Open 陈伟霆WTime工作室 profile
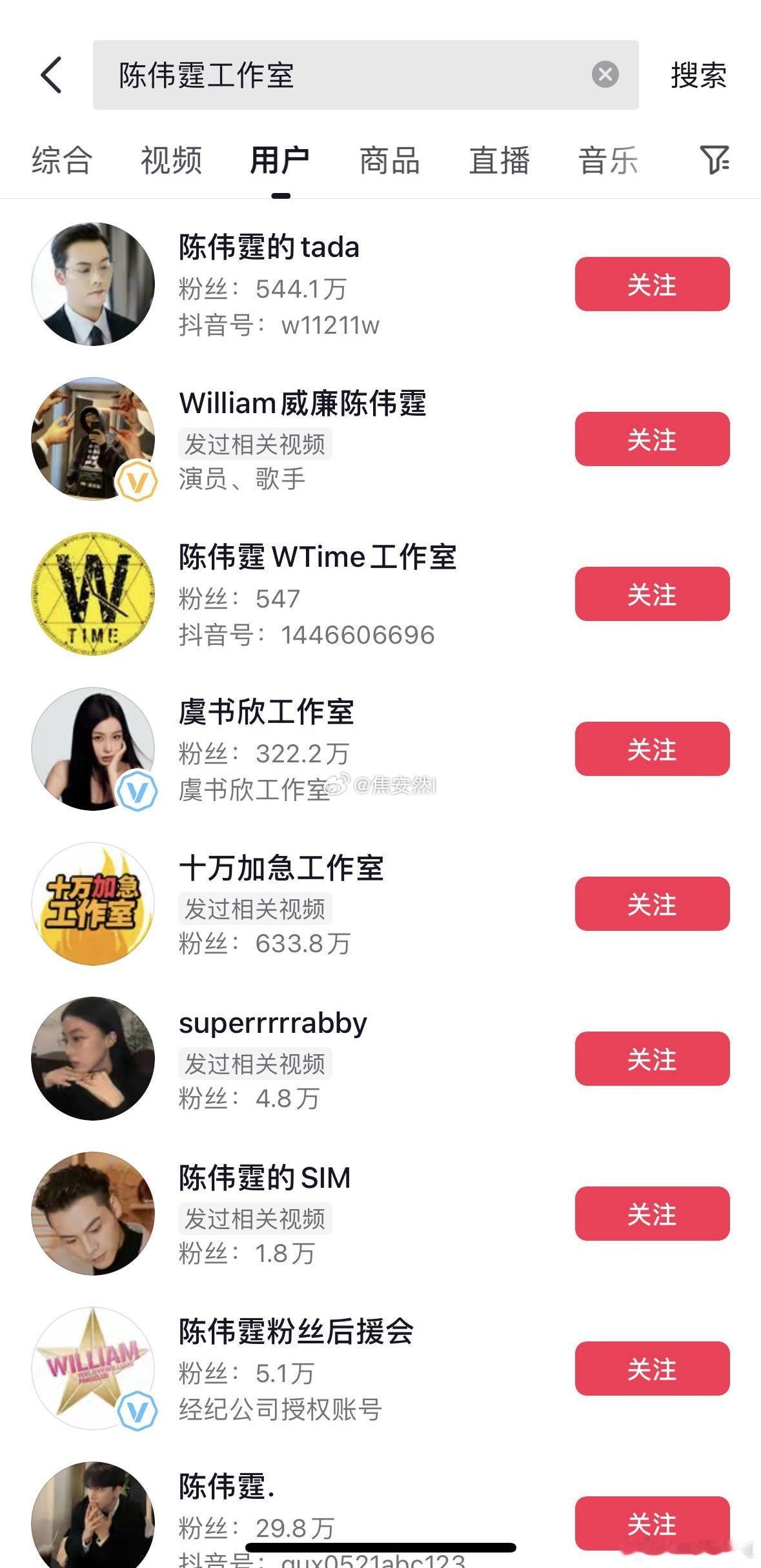 [x=317, y=557]
